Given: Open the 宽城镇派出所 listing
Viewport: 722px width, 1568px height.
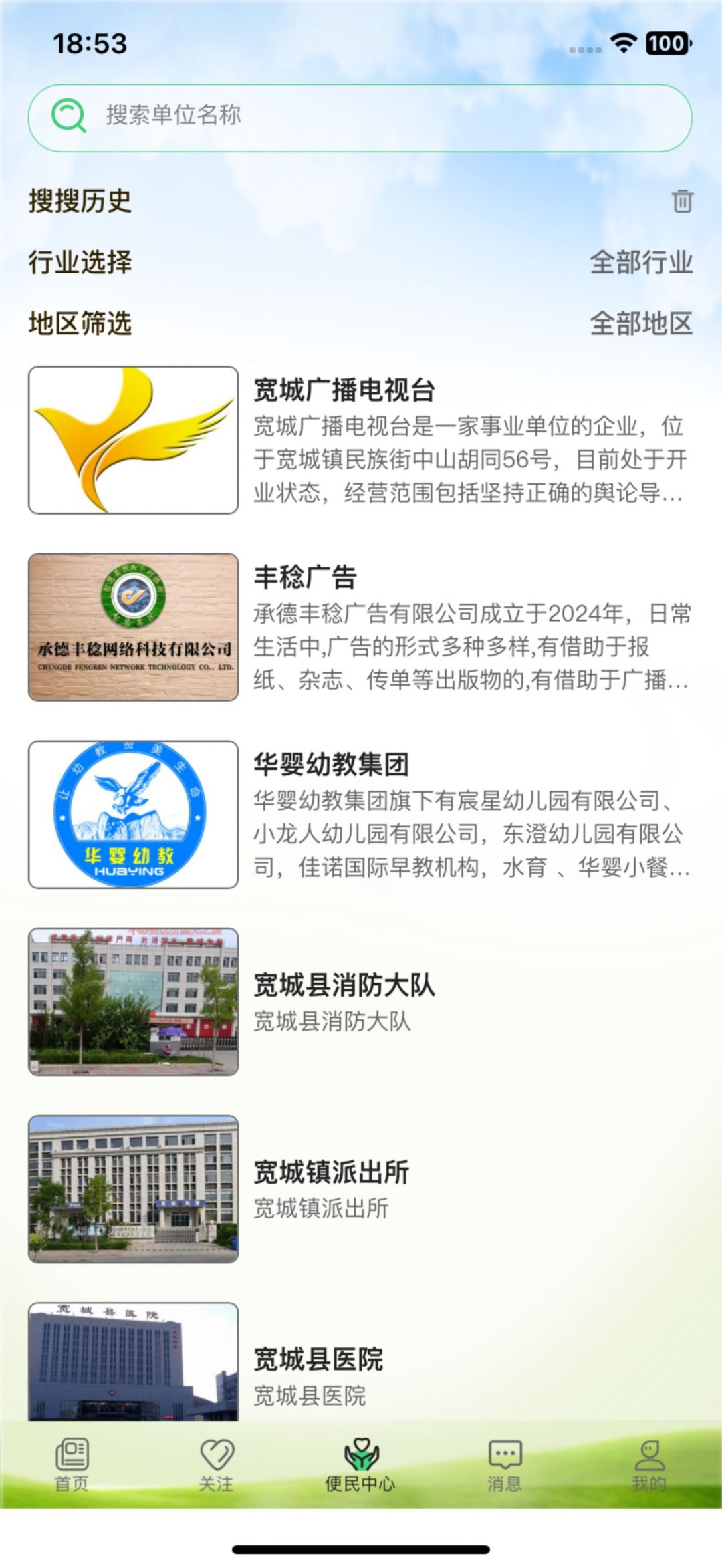Looking at the screenshot, I should [360, 1188].
